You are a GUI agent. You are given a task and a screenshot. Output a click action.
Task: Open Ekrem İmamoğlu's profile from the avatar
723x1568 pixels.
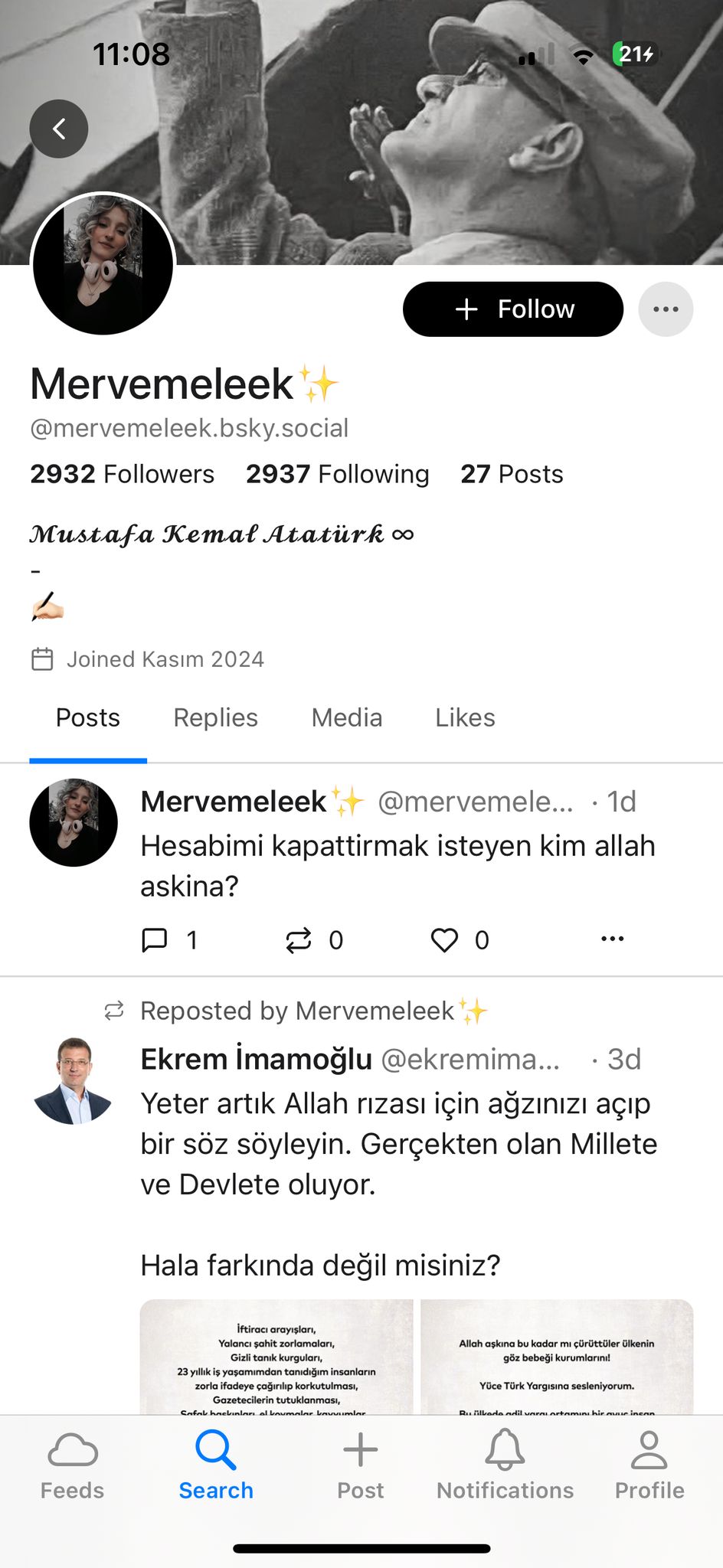[x=74, y=1080]
